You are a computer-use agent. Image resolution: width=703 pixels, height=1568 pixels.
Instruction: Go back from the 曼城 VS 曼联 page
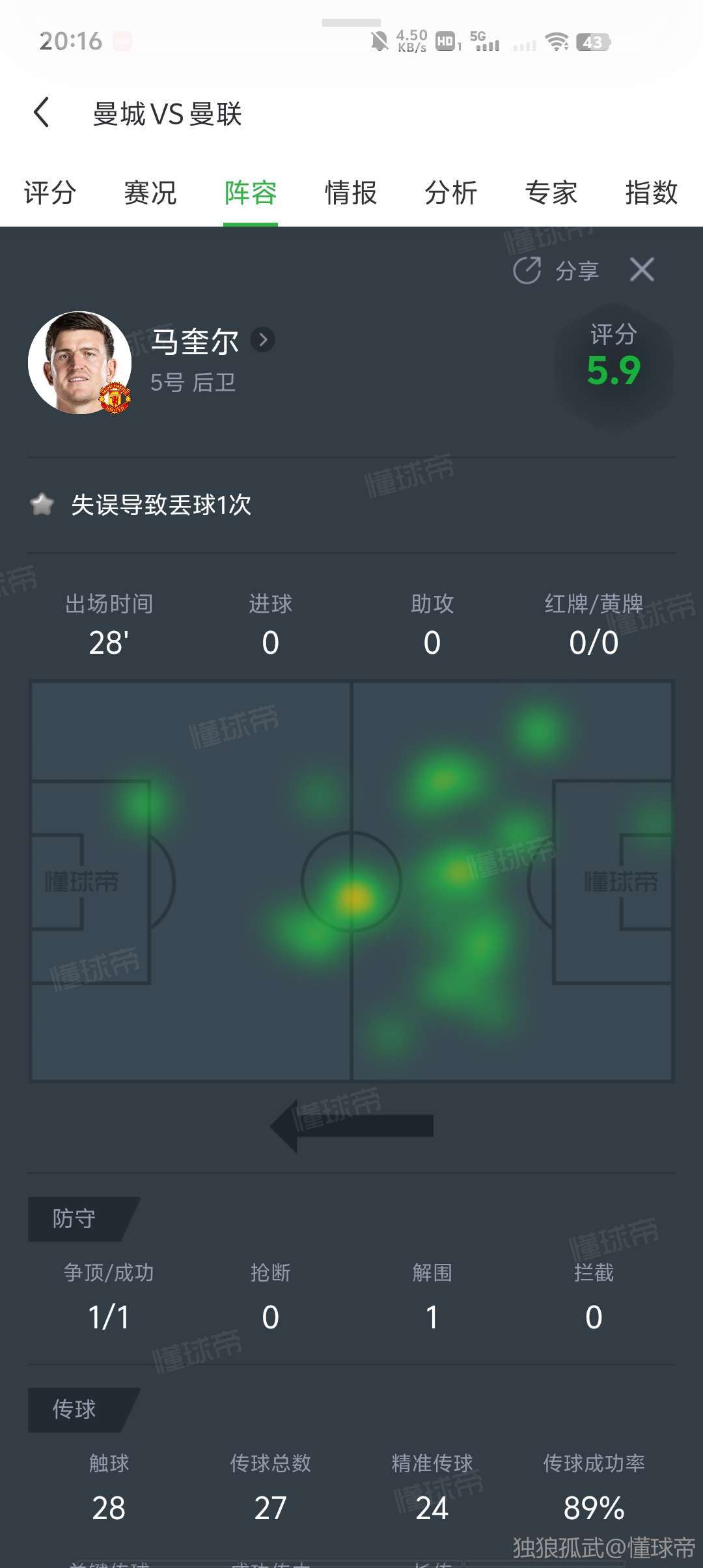click(42, 113)
